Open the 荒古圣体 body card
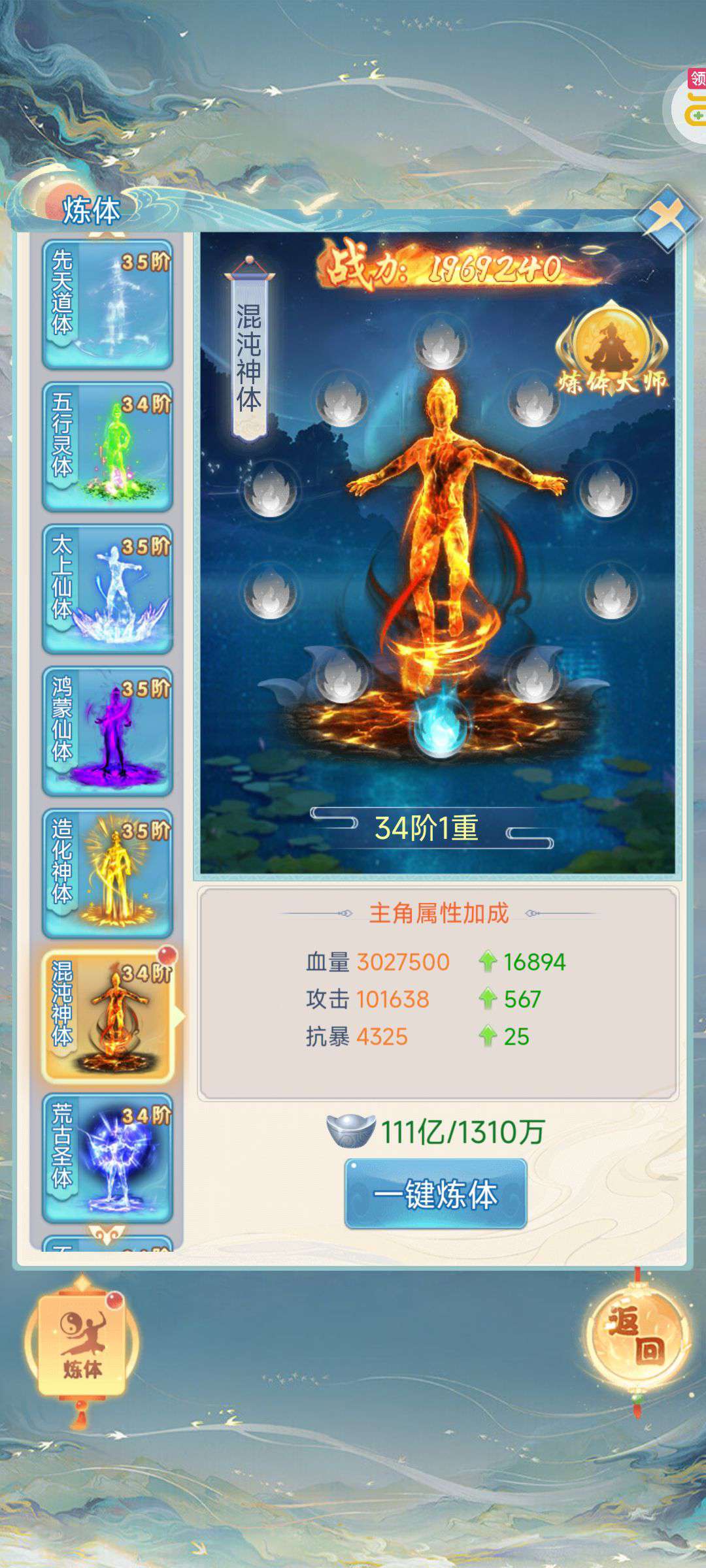The width and height of the screenshot is (706, 1568). (x=107, y=1159)
